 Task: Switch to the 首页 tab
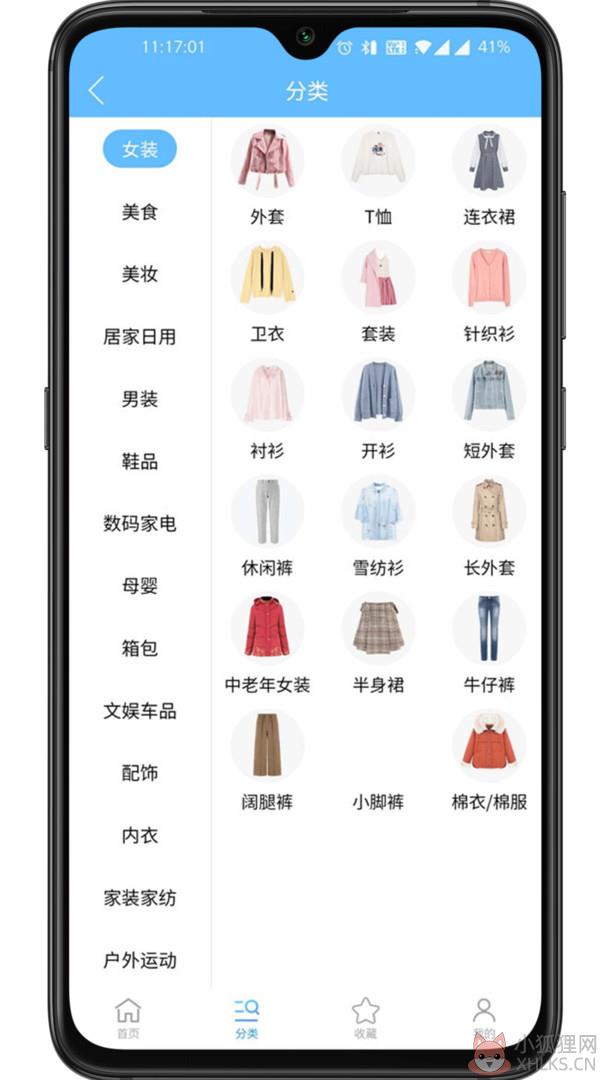pyautogui.click(x=127, y=1018)
